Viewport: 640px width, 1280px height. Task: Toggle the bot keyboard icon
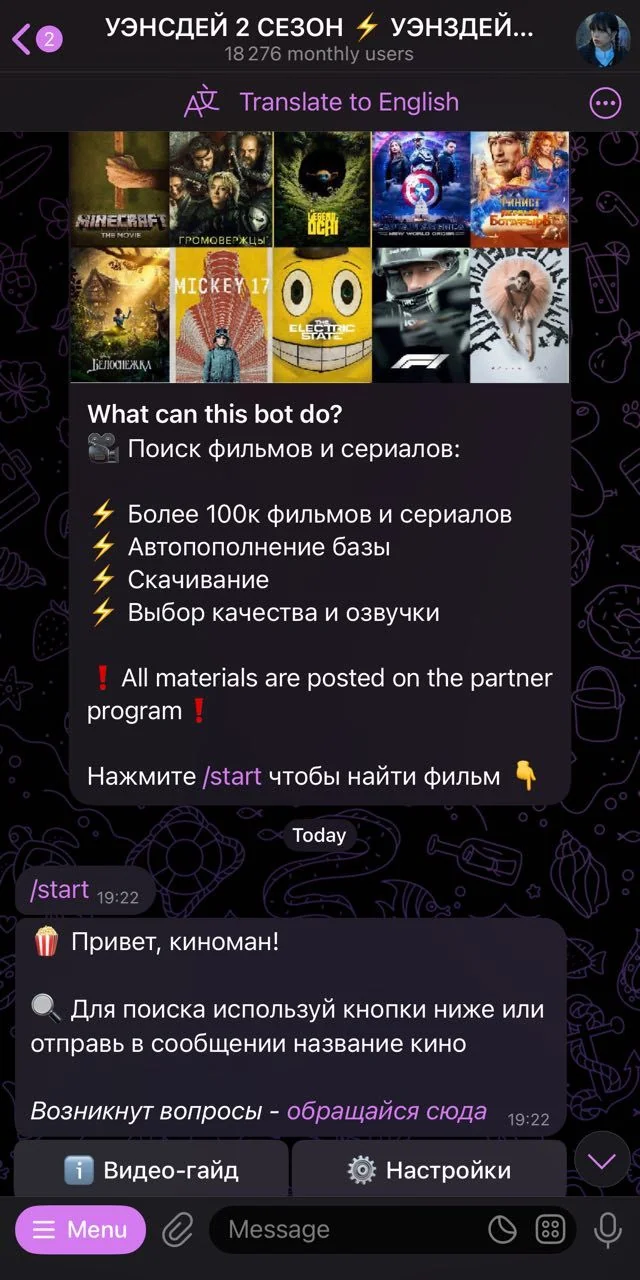point(550,1230)
